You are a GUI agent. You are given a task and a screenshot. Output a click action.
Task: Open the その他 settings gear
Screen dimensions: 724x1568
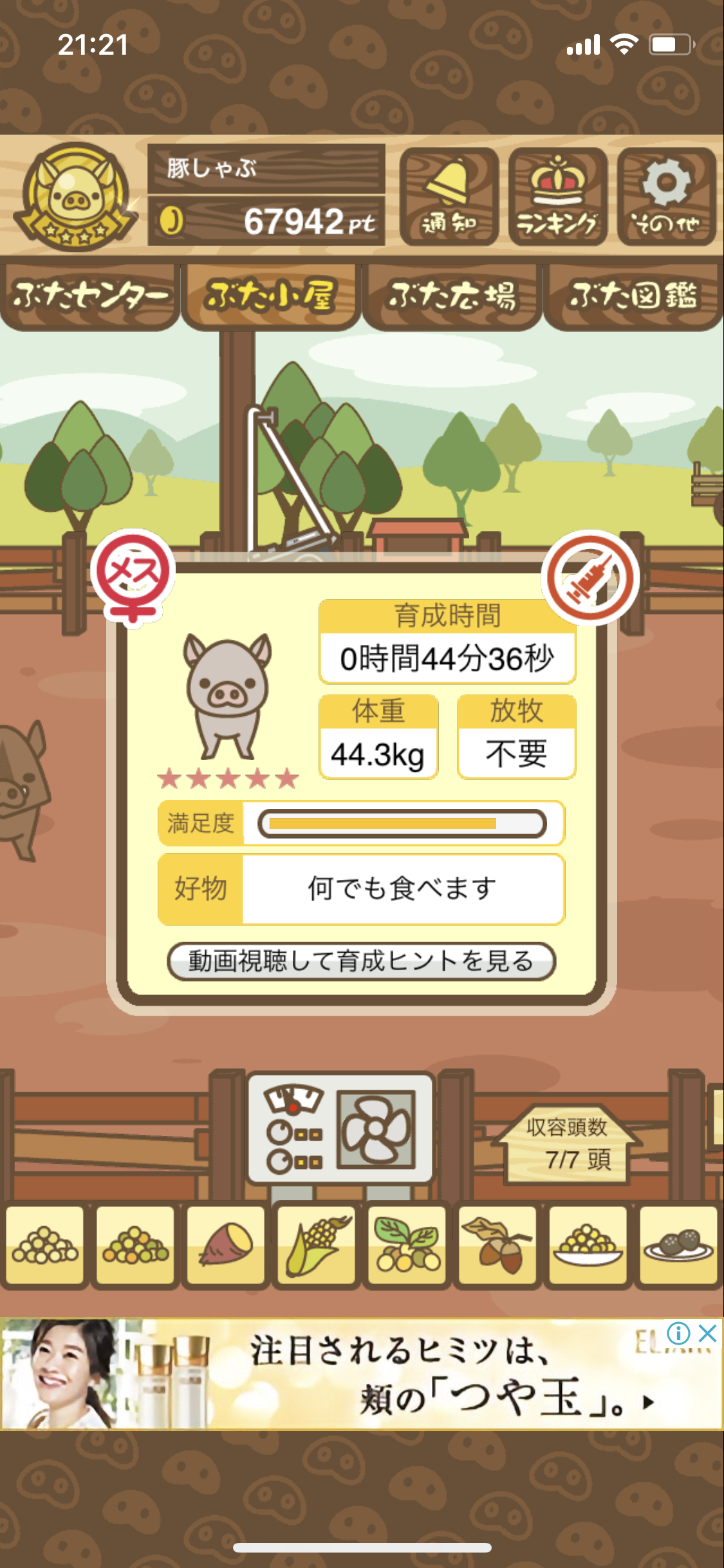(666, 197)
